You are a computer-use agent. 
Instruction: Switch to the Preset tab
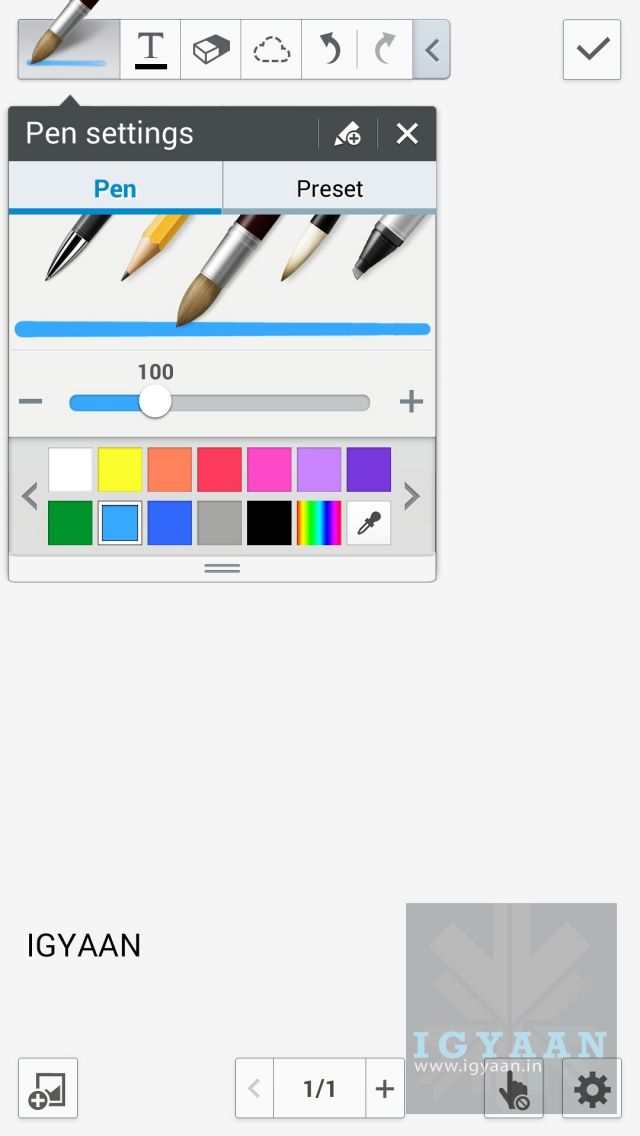click(329, 189)
